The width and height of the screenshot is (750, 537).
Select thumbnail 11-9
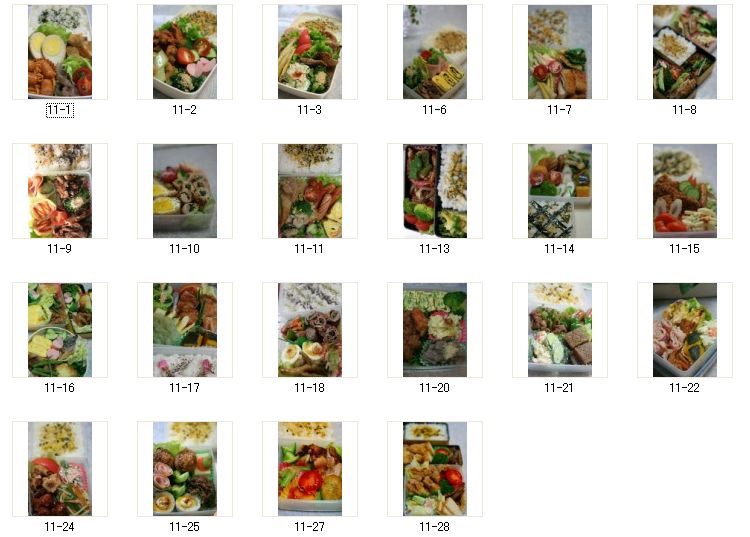(x=59, y=190)
